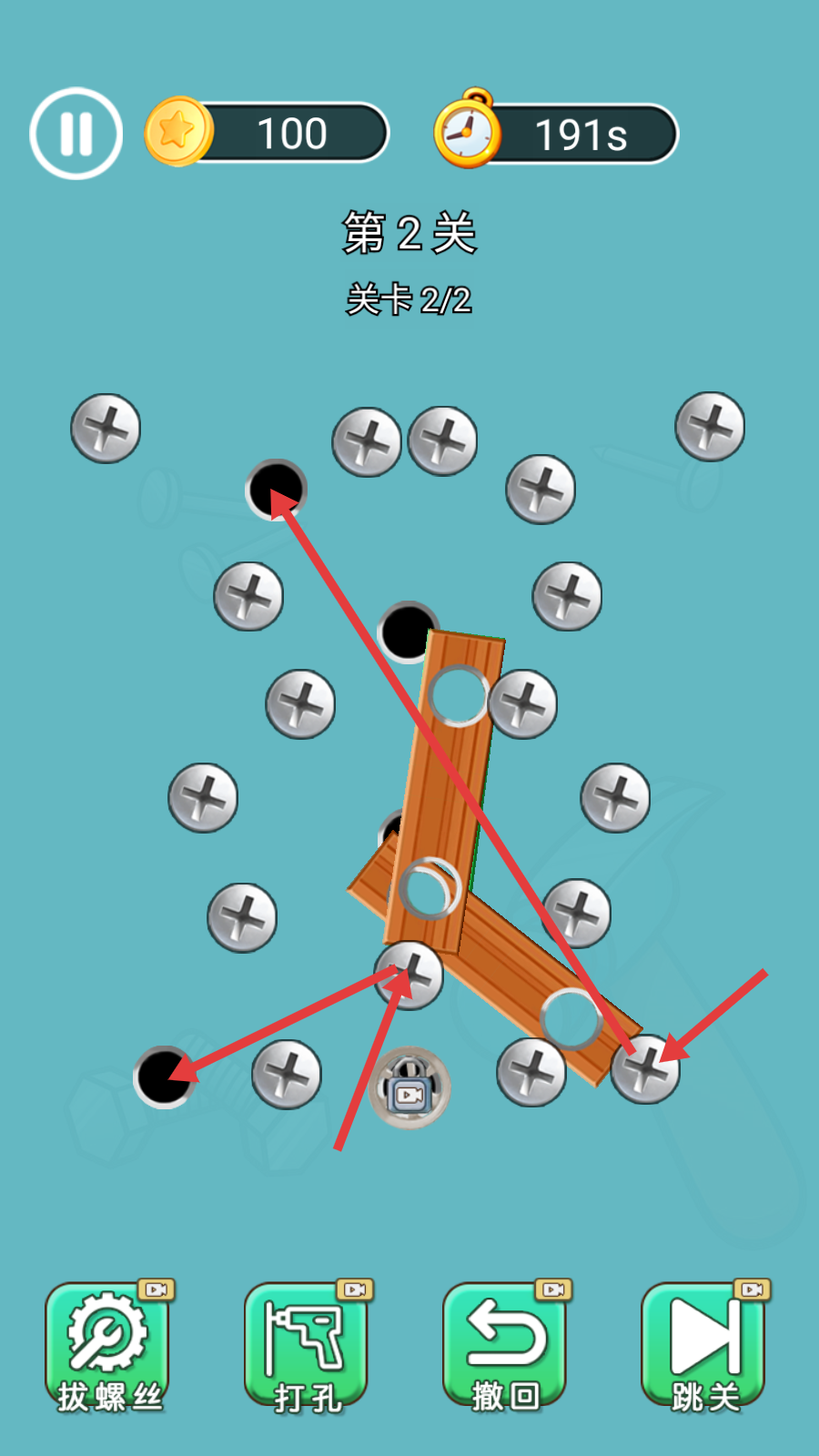
Task: Skip the level with 跳关
Action: pos(703,1347)
